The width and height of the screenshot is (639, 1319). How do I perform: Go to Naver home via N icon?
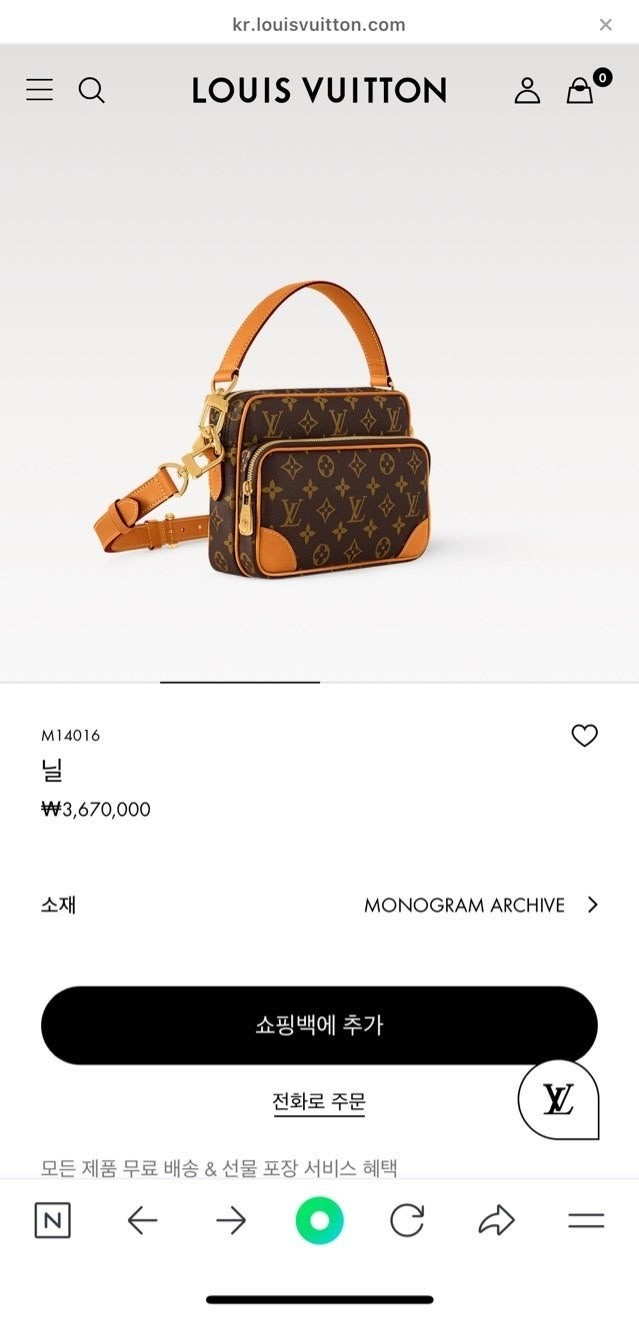click(x=52, y=1220)
